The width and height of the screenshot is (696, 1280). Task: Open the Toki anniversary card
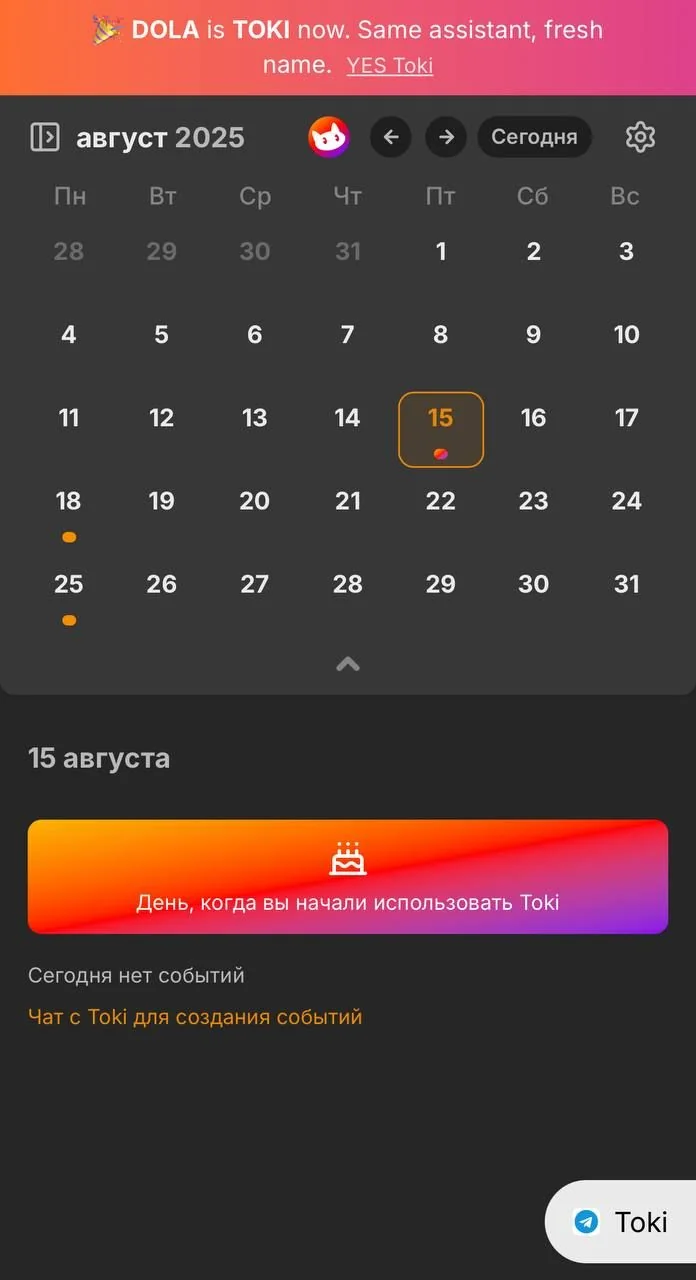(x=348, y=877)
